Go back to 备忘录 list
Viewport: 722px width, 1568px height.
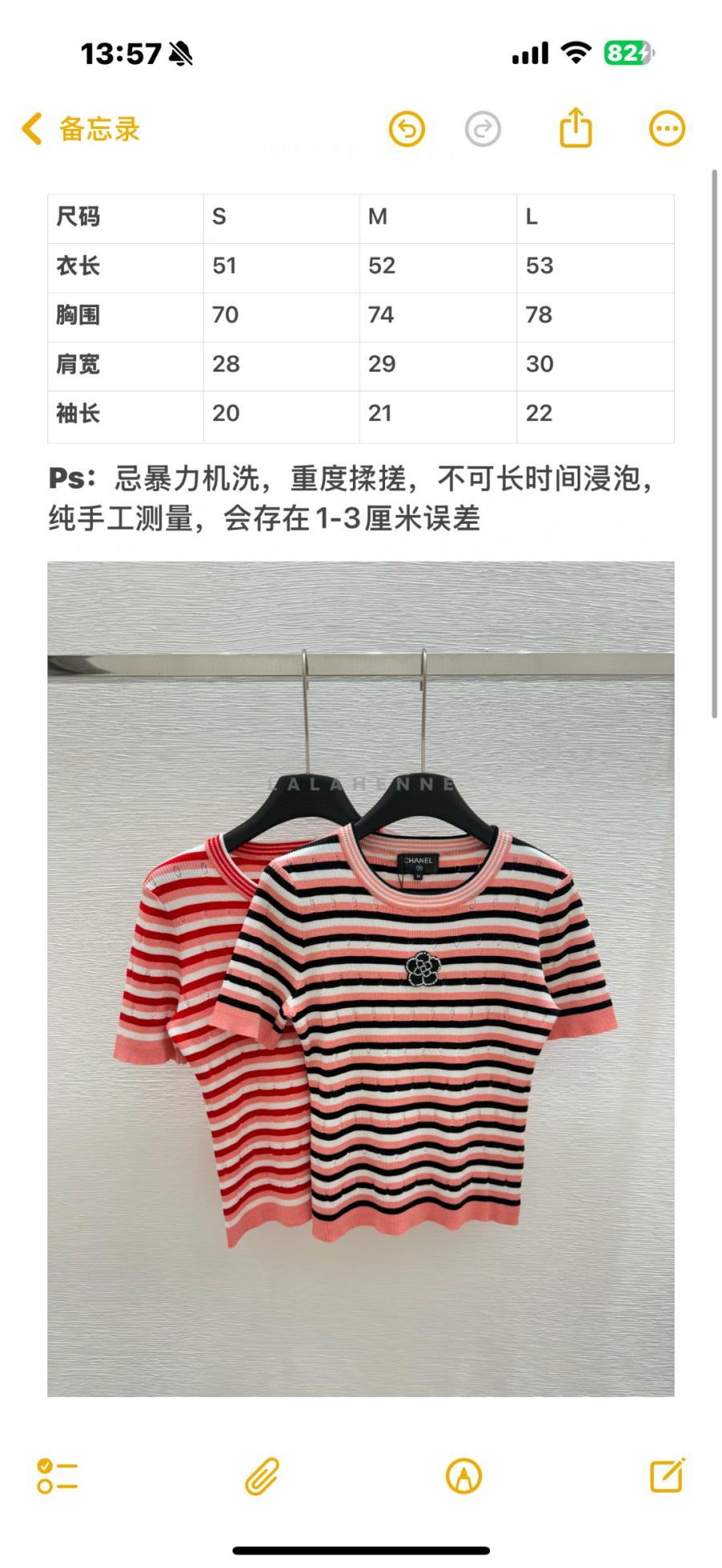tap(80, 129)
